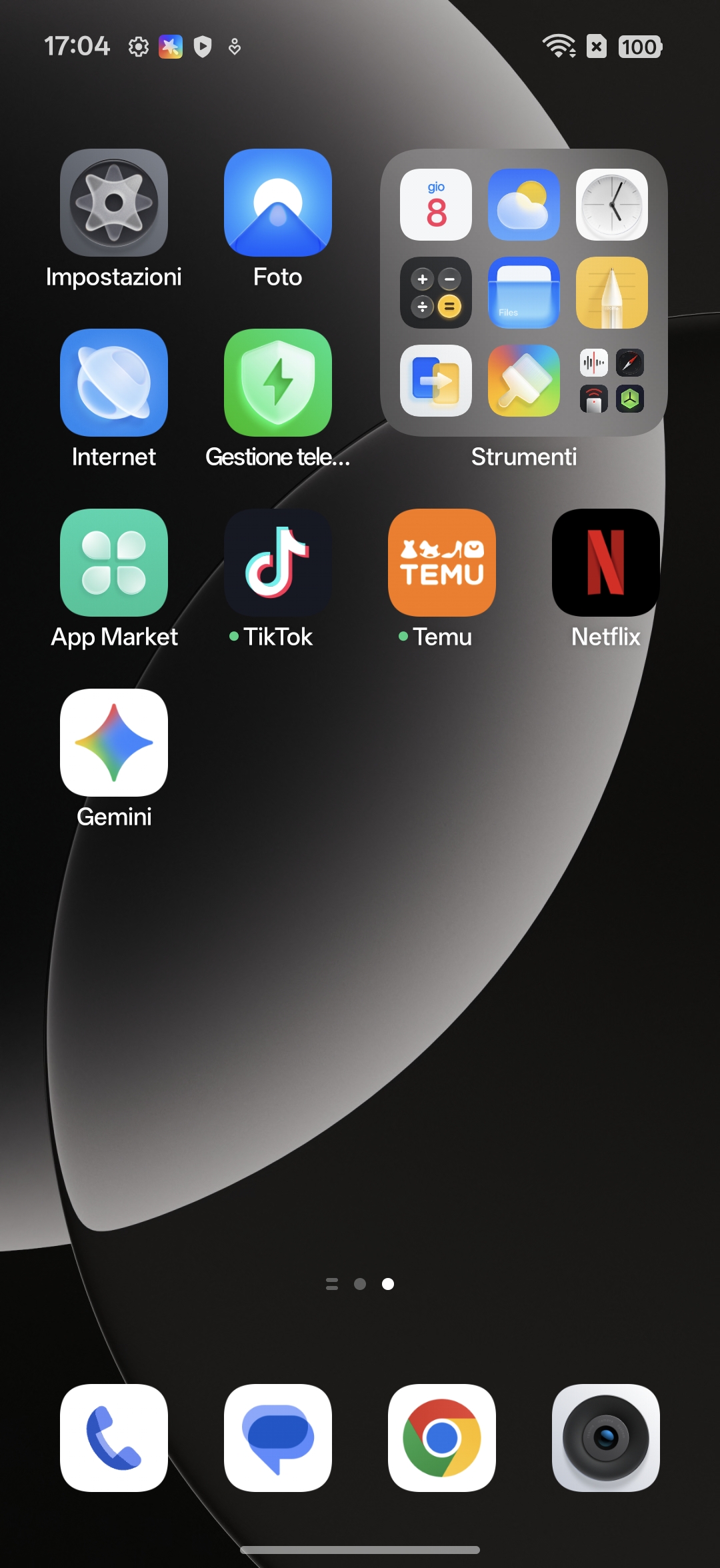Launch the Foto gallery app
The width and height of the screenshot is (720, 1568).
pos(278,203)
